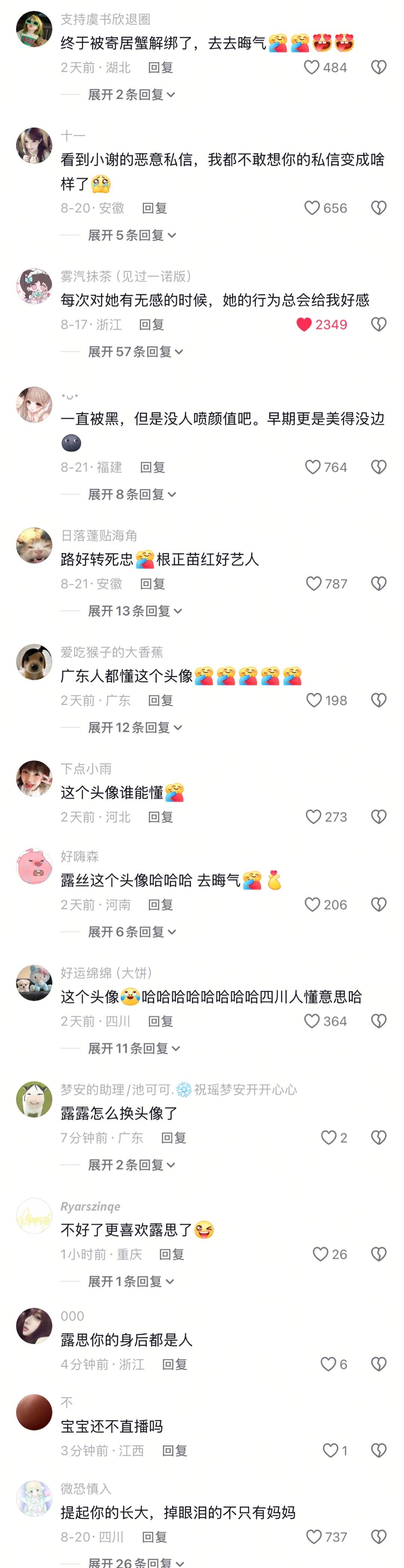
Task: Like the comment by 十一
Action: pyautogui.click(x=312, y=208)
